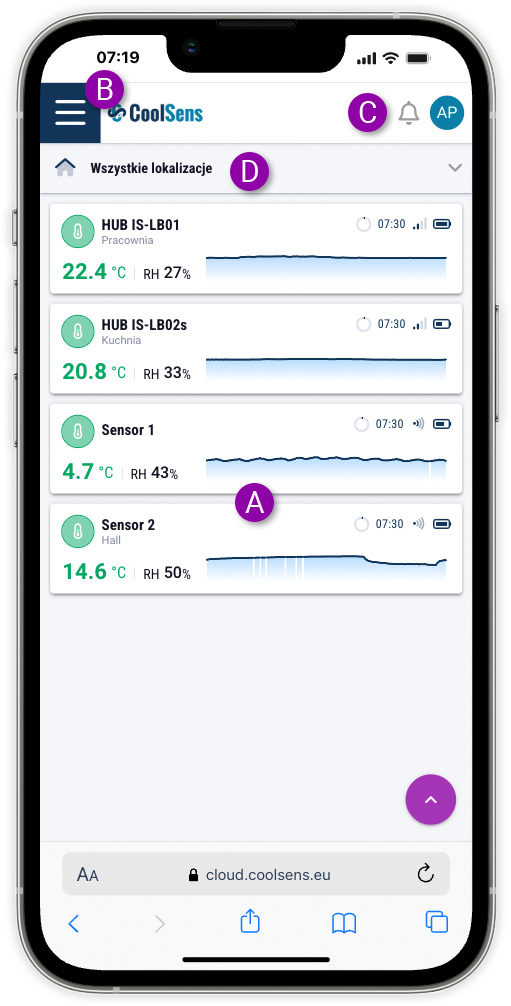The height and width of the screenshot is (1006, 511).
Task: Open the Safari share sheet
Action: (x=250, y=921)
